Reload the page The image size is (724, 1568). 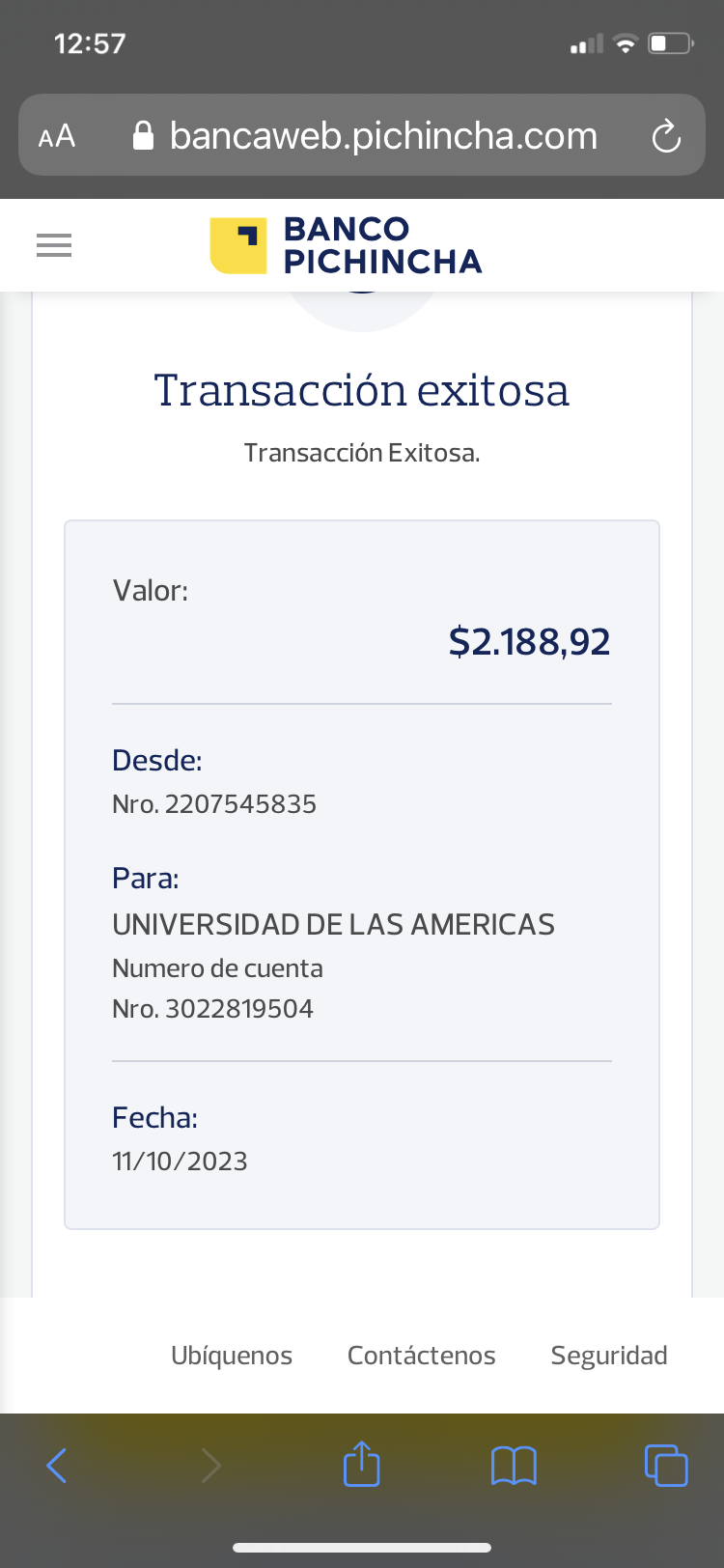point(666,137)
